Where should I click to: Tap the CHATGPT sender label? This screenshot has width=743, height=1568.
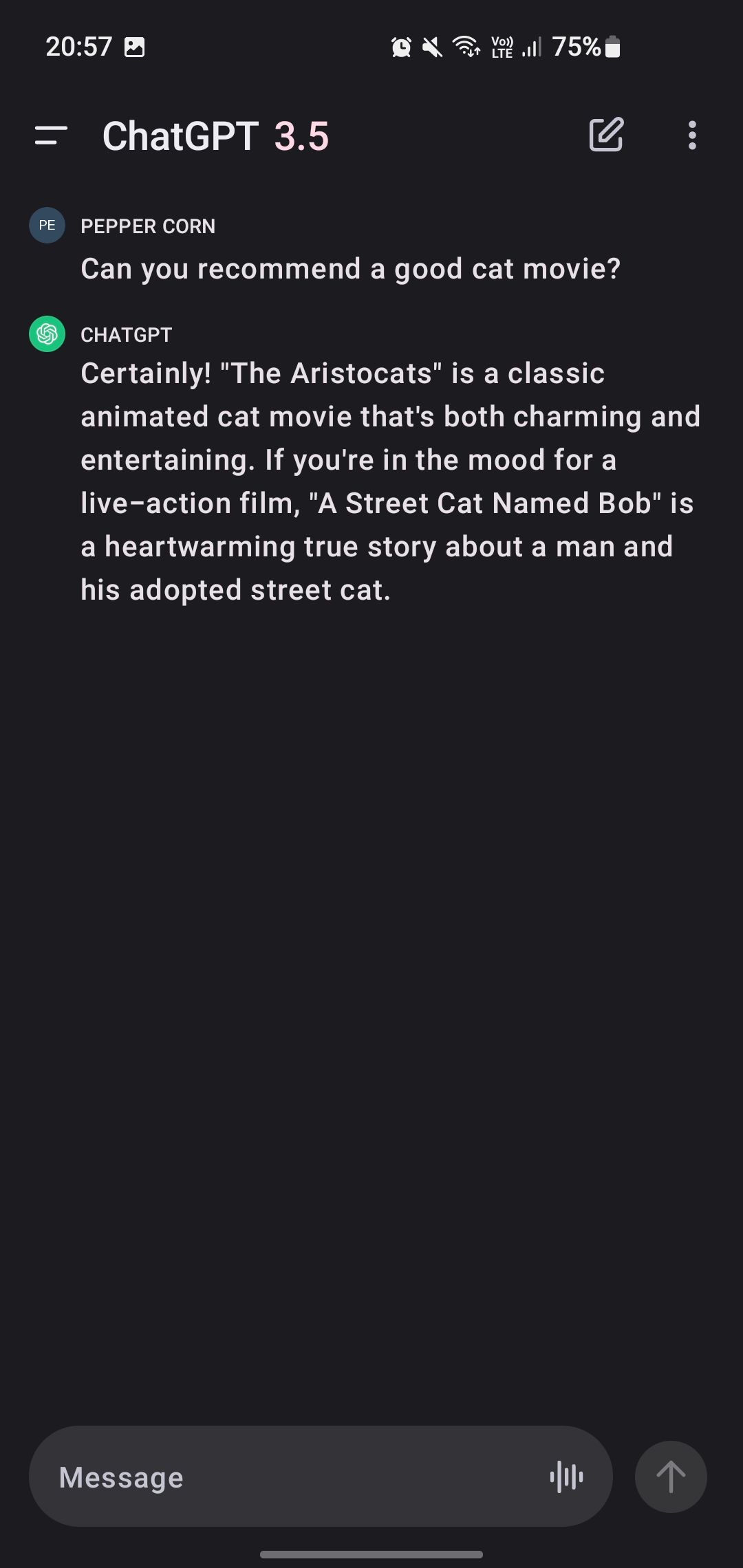[x=126, y=335]
